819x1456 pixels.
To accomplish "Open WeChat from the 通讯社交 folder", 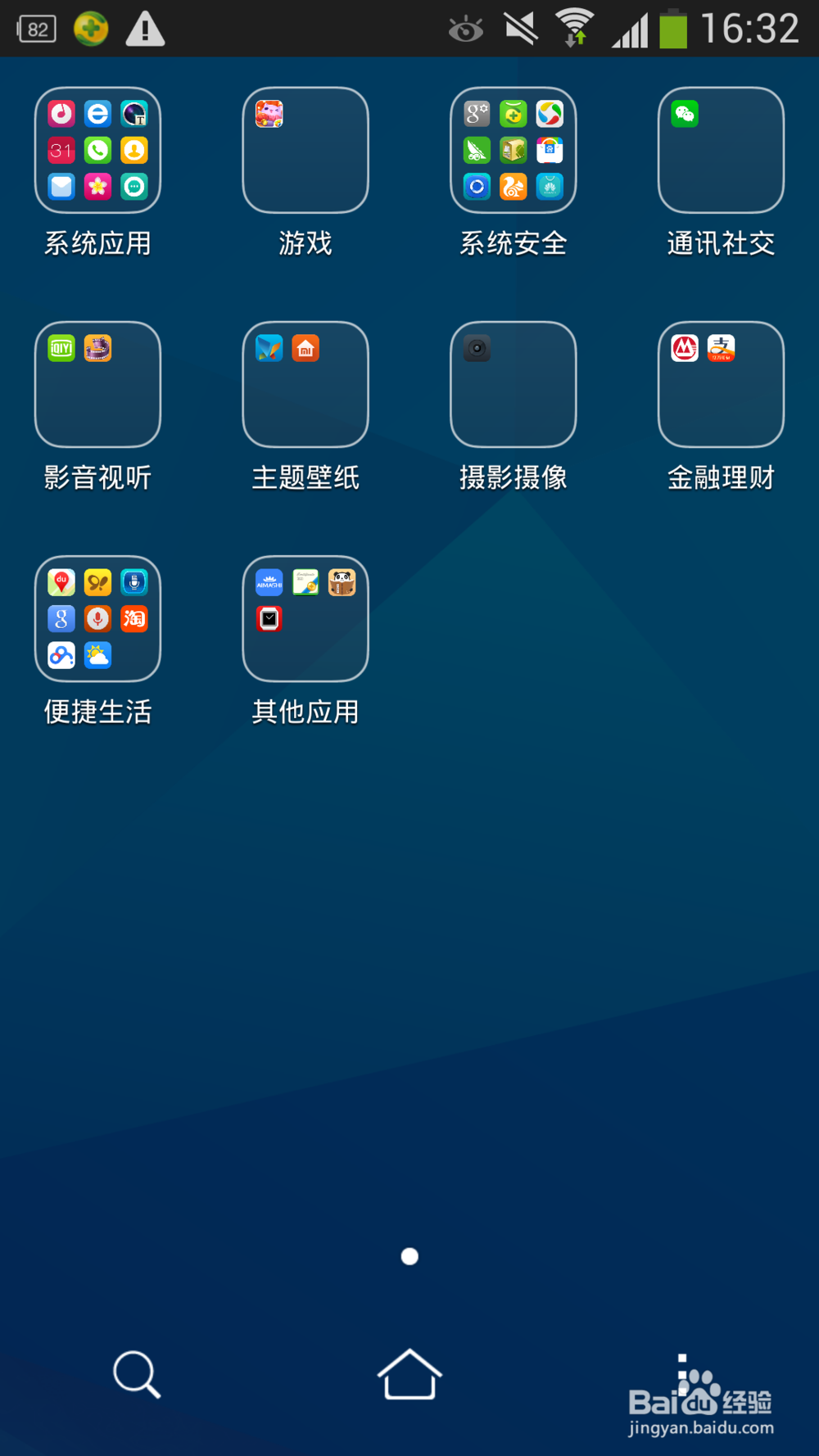I will click(686, 115).
